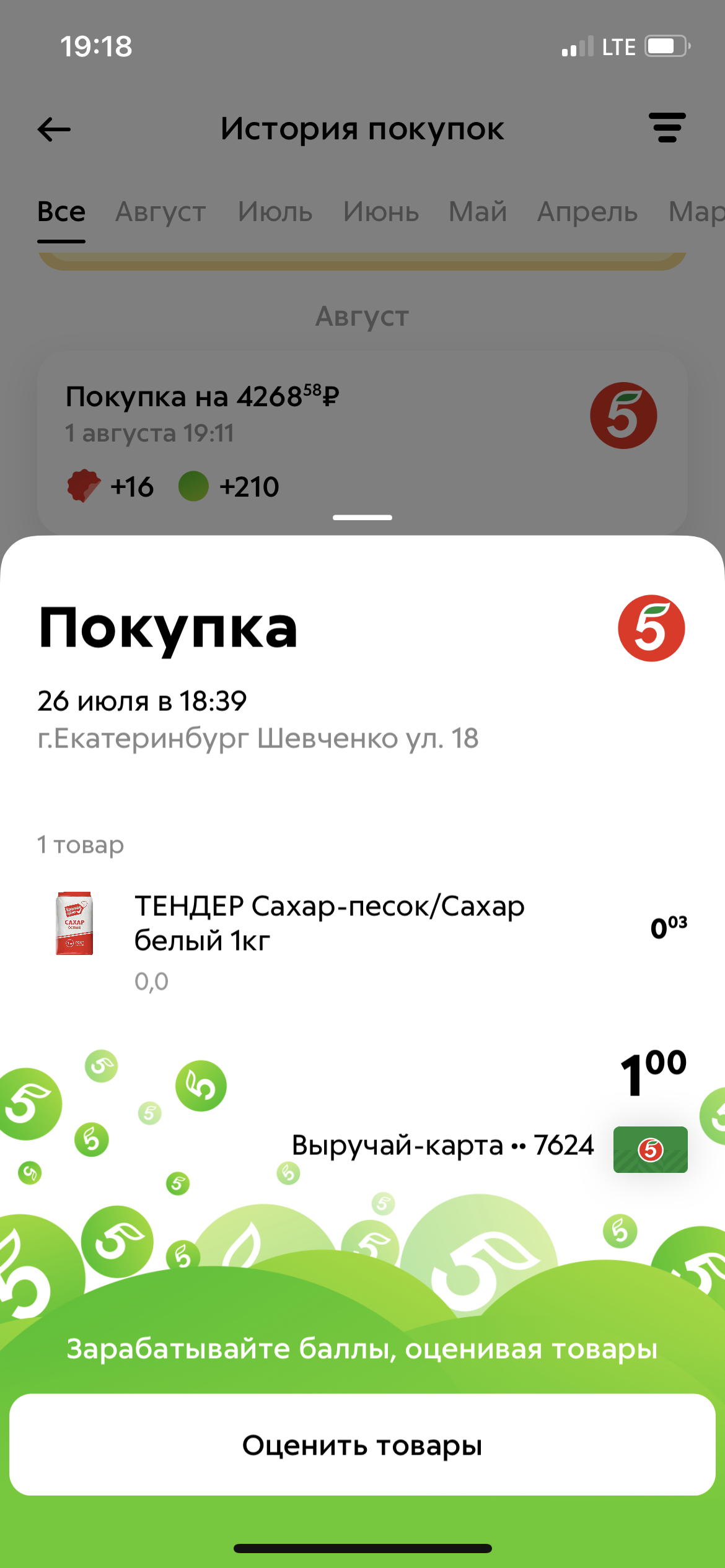Viewport: 725px width, 1568px height.
Task: Go back from purchase history
Action: (55, 129)
